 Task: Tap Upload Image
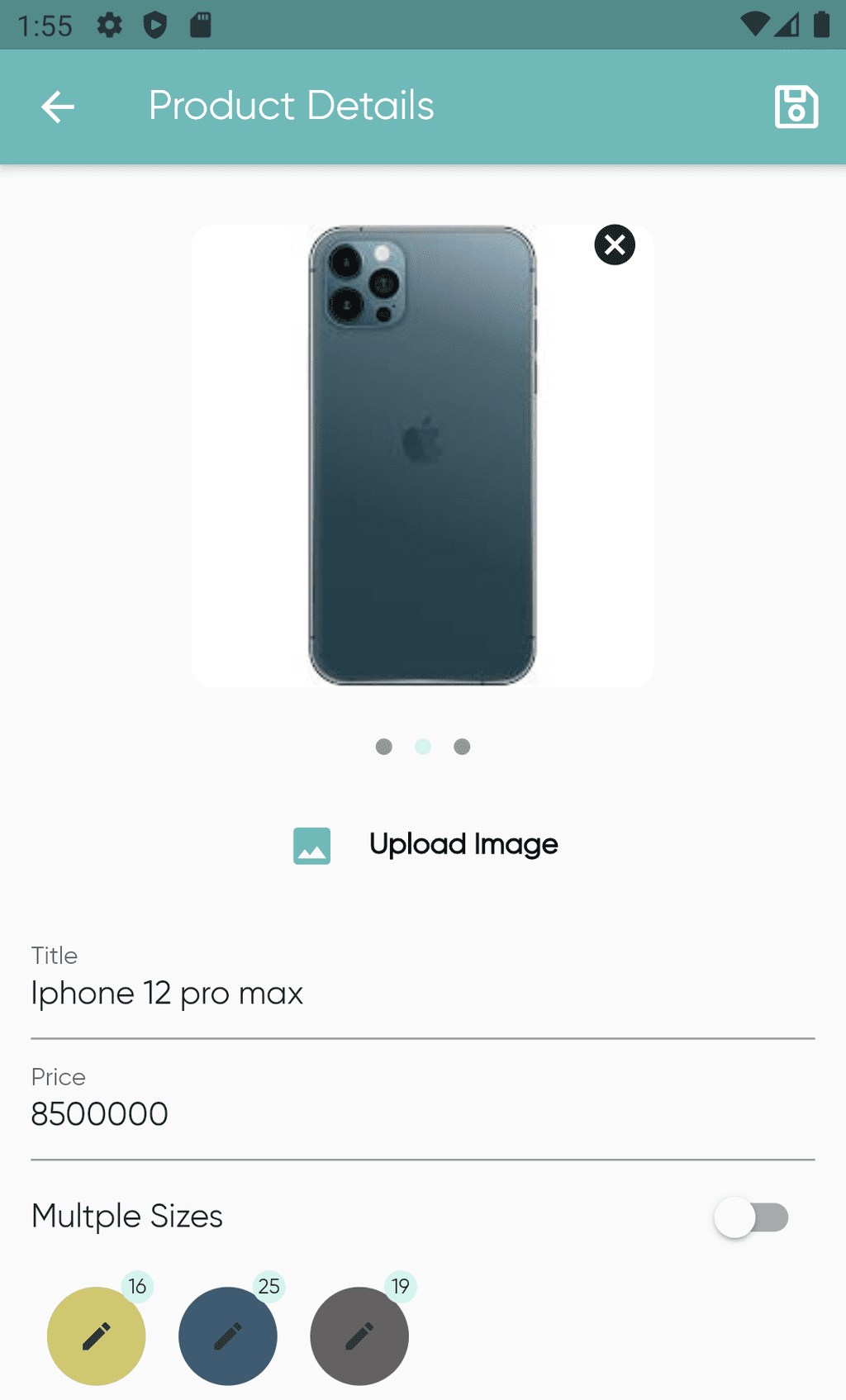click(425, 845)
